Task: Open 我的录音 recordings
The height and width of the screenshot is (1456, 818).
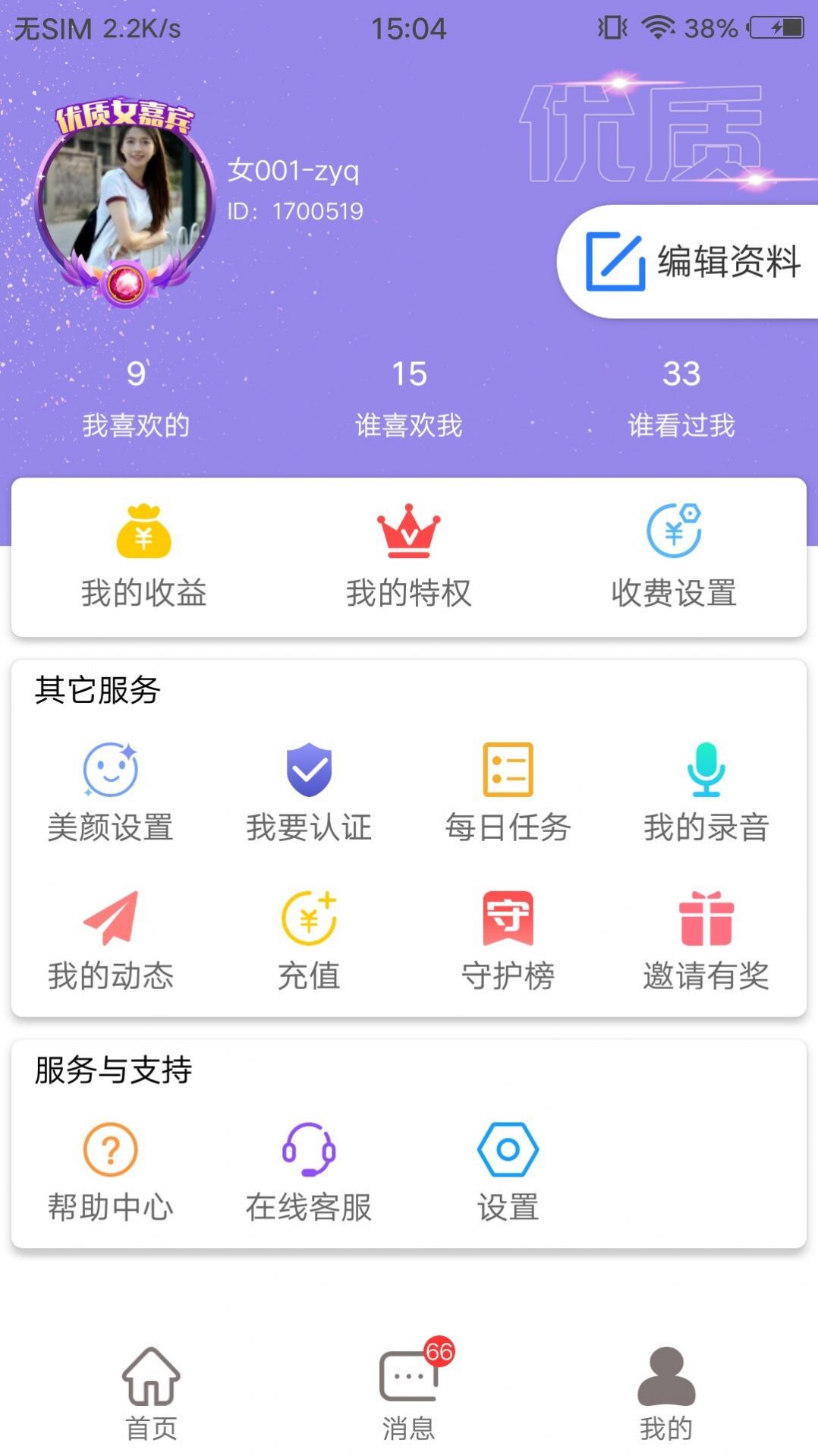Action: tap(706, 792)
